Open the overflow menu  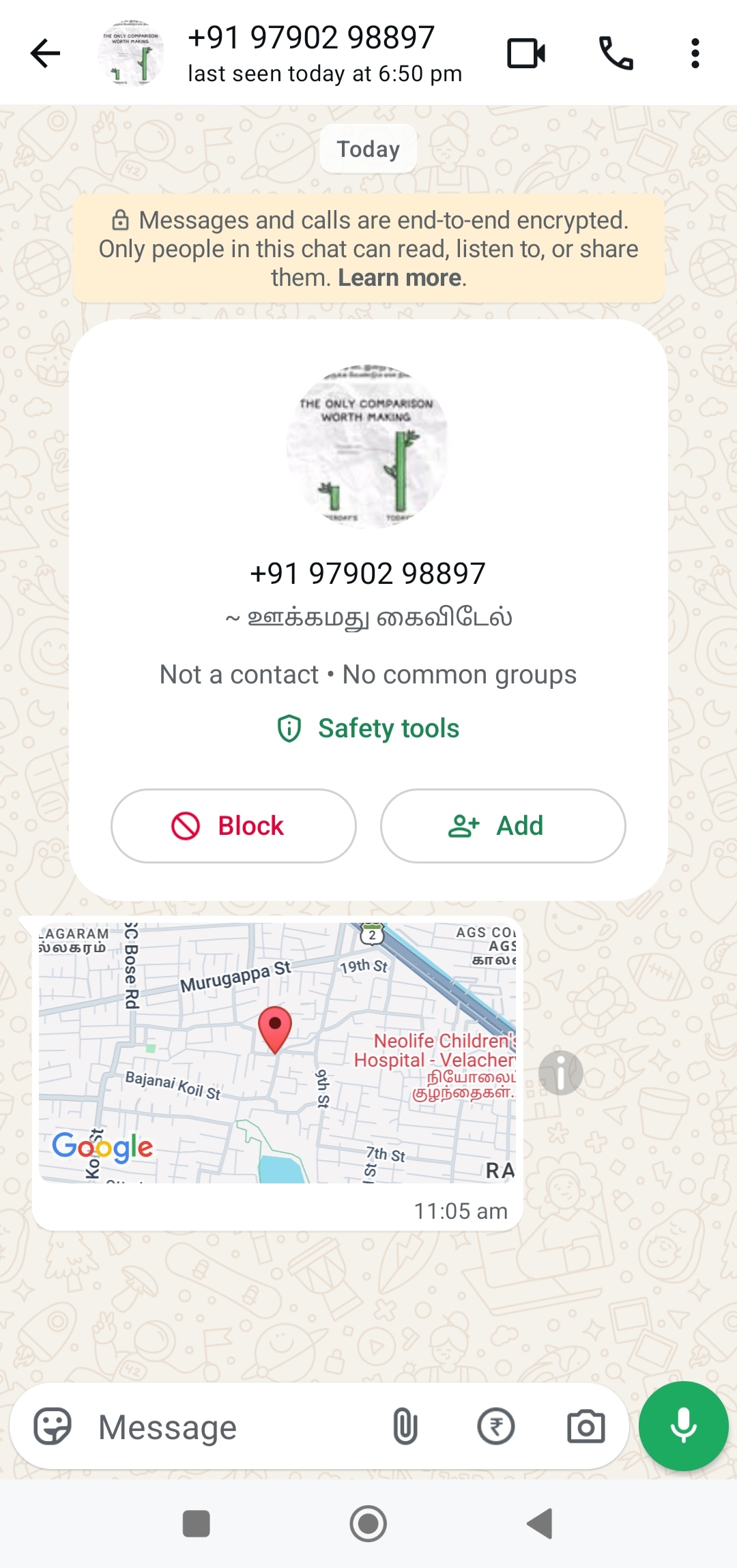tap(695, 53)
